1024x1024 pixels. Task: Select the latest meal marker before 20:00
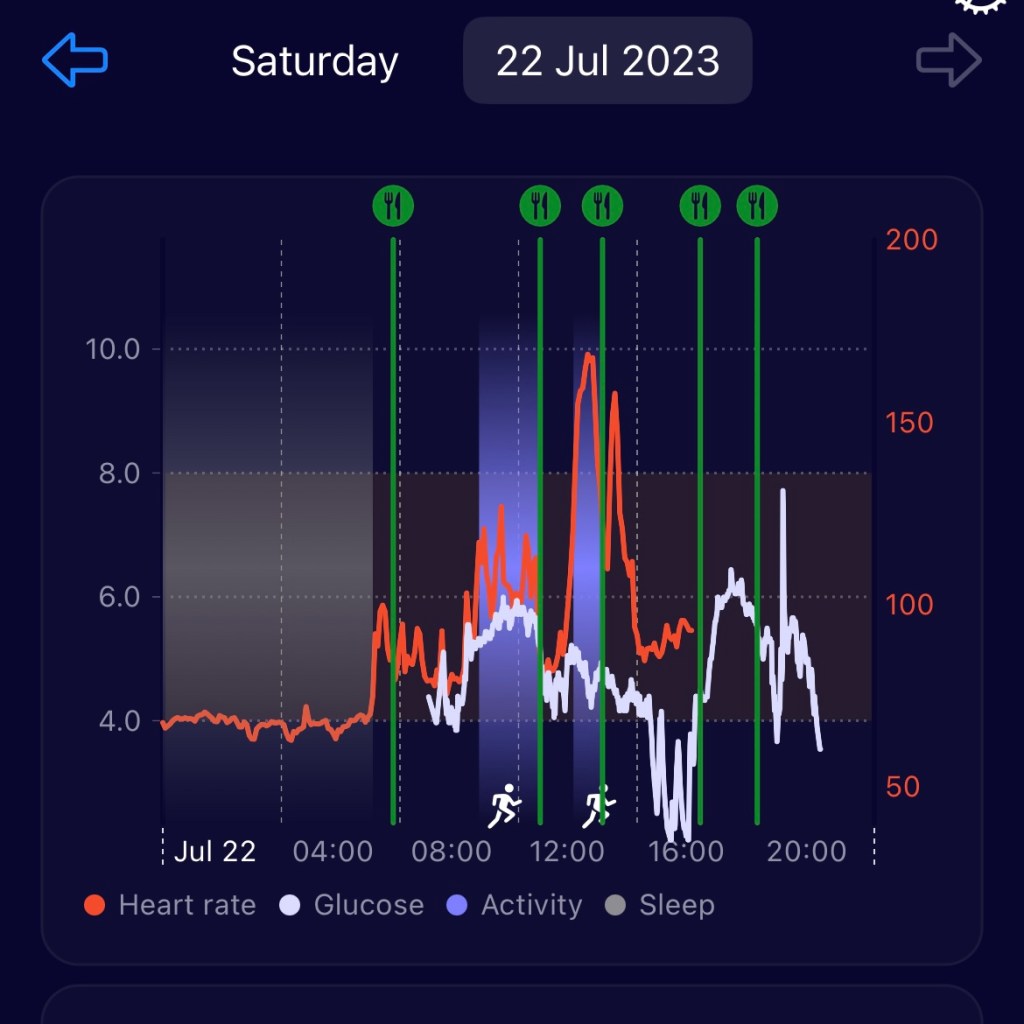click(x=757, y=206)
